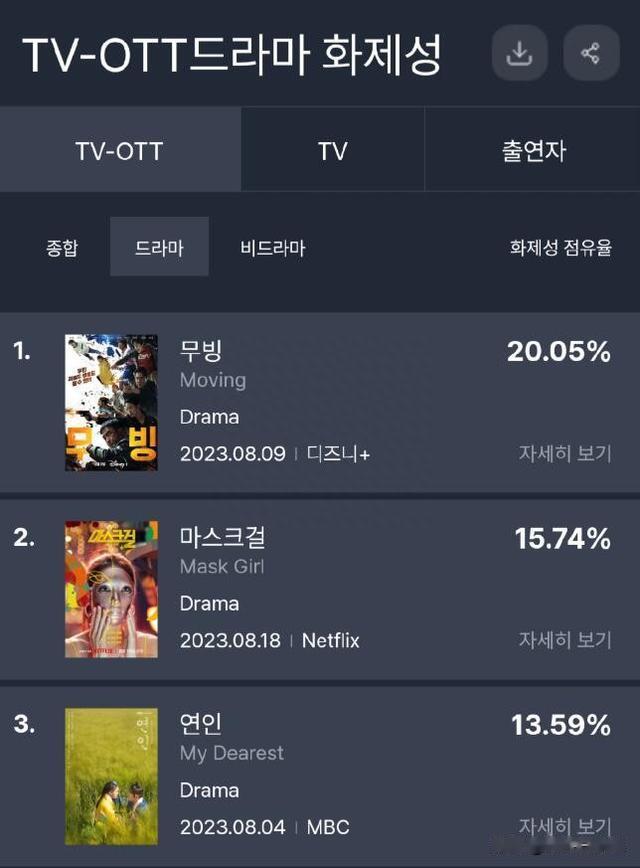Open 자세히 보기 for 마스크걸

point(565,640)
